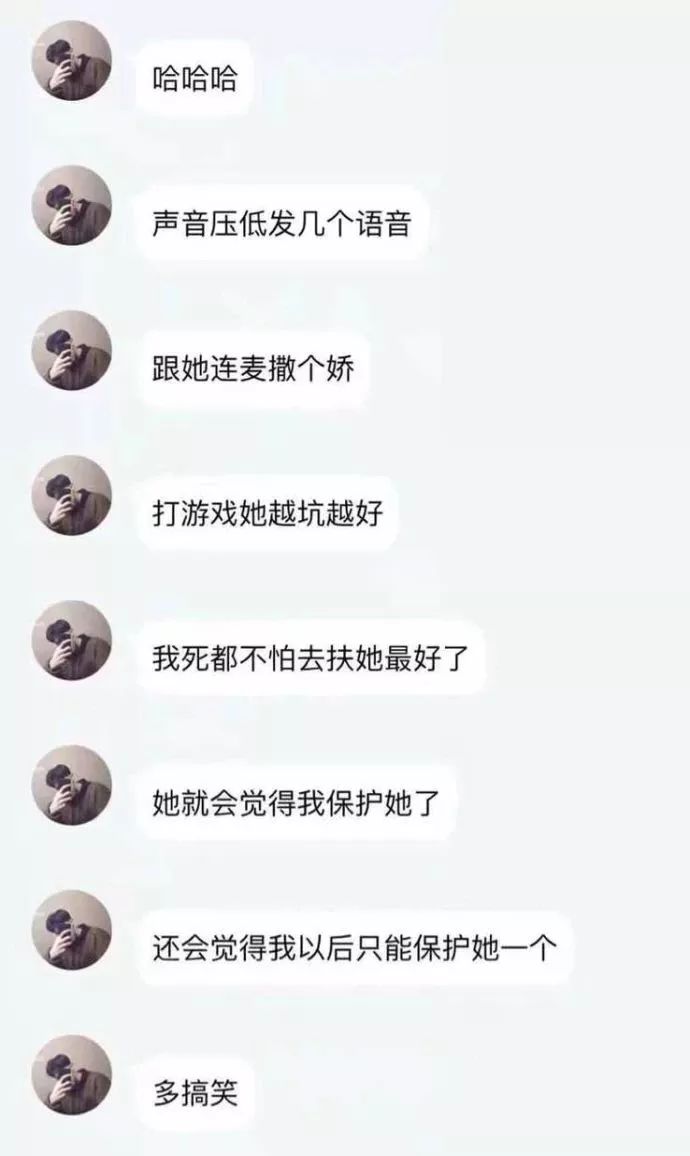Viewport: 690px width, 1156px height.
Task: Open profile picture beside 跟她连麦撒个娇
Action: [x=72, y=350]
